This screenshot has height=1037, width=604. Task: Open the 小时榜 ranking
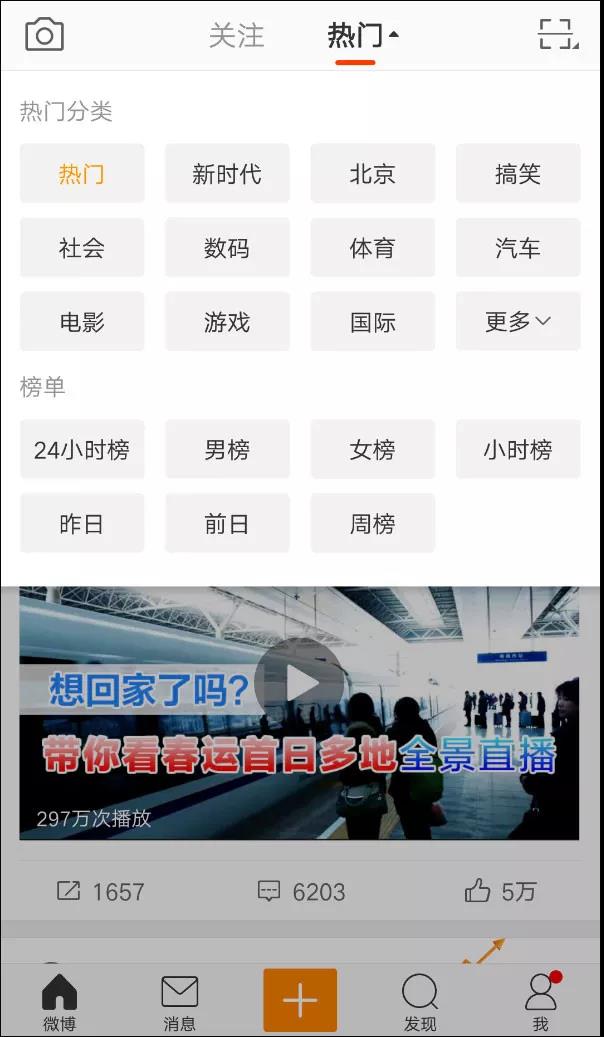pyautogui.click(x=518, y=450)
